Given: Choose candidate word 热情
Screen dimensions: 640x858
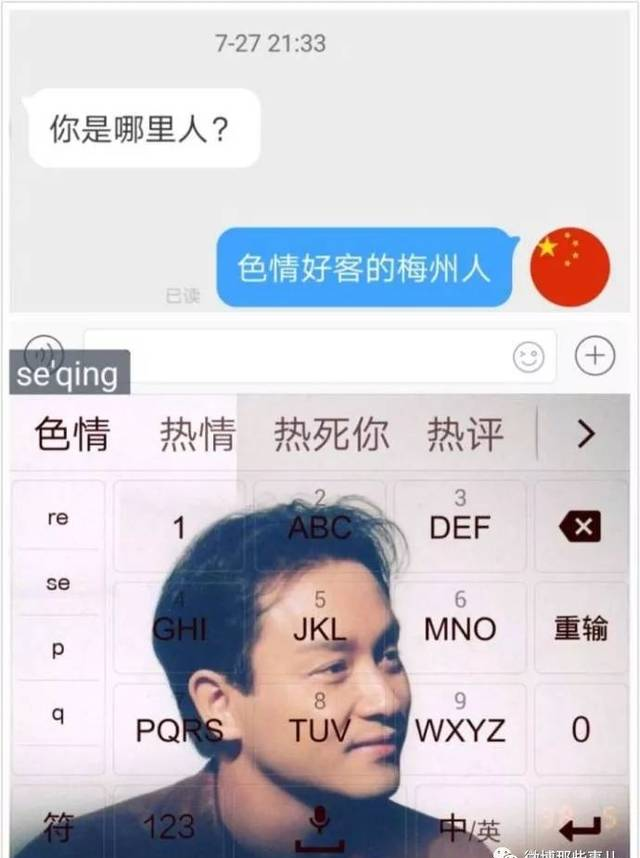Looking at the screenshot, I should [197, 435].
